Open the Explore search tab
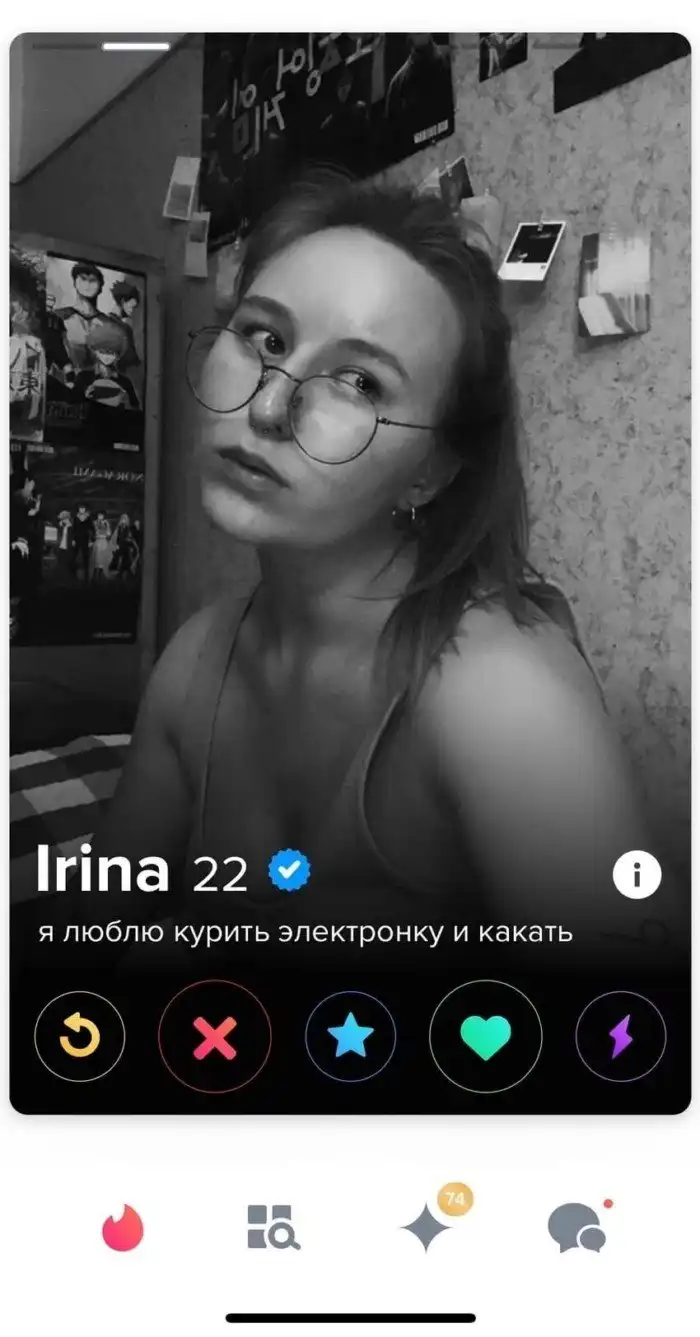Image resolution: width=700 pixels, height=1337 pixels. coord(273,1227)
